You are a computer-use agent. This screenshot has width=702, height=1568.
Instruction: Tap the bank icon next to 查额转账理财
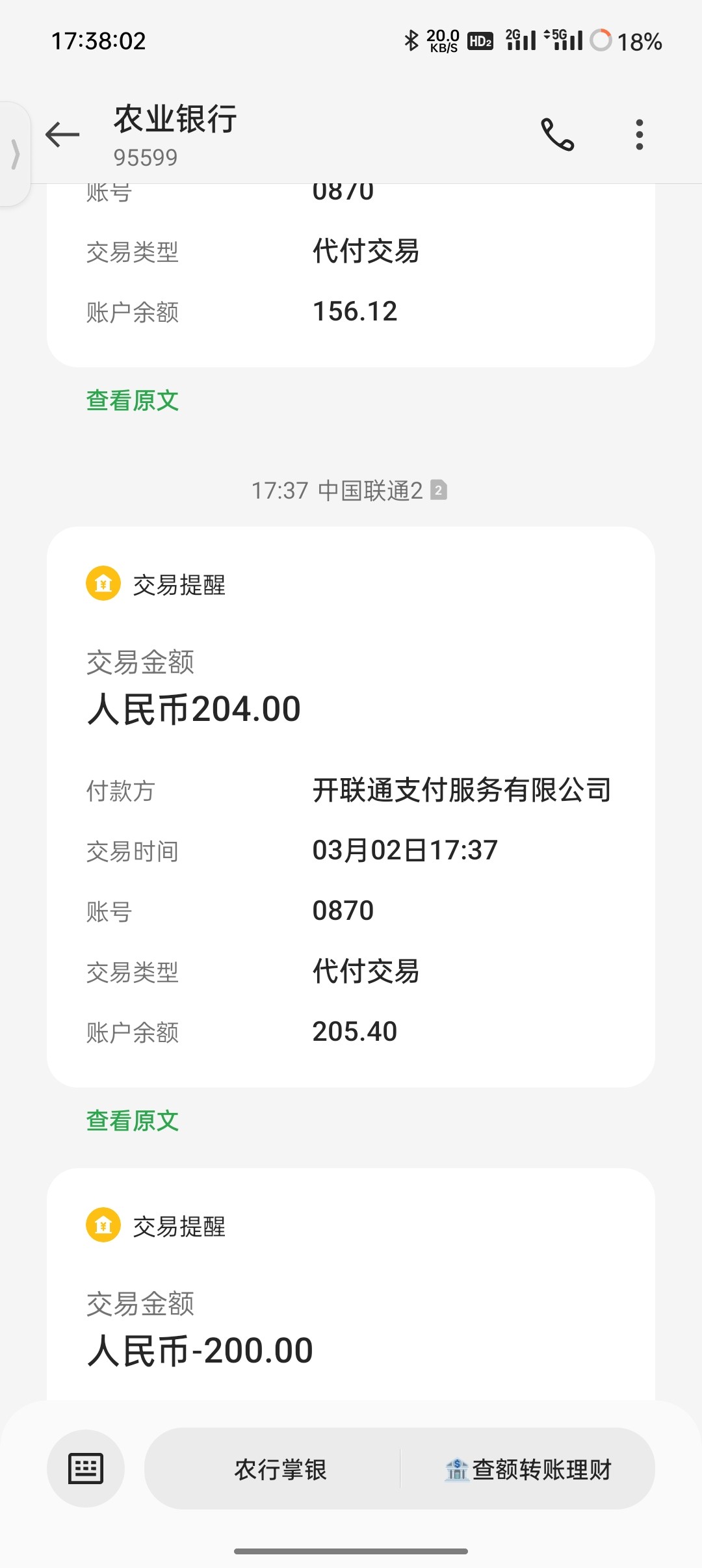[459, 1469]
